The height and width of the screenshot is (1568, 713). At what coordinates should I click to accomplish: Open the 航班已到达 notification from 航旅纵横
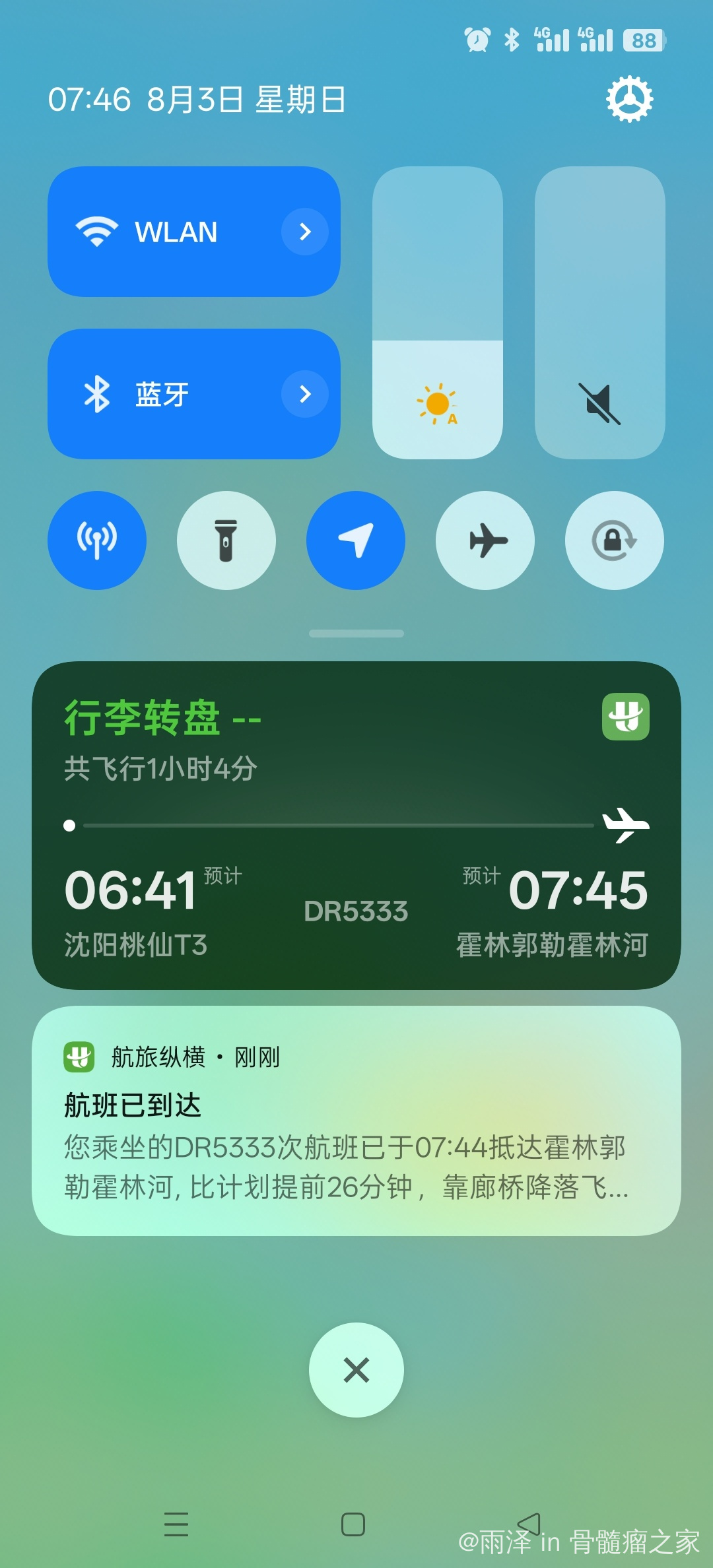[x=356, y=1121]
